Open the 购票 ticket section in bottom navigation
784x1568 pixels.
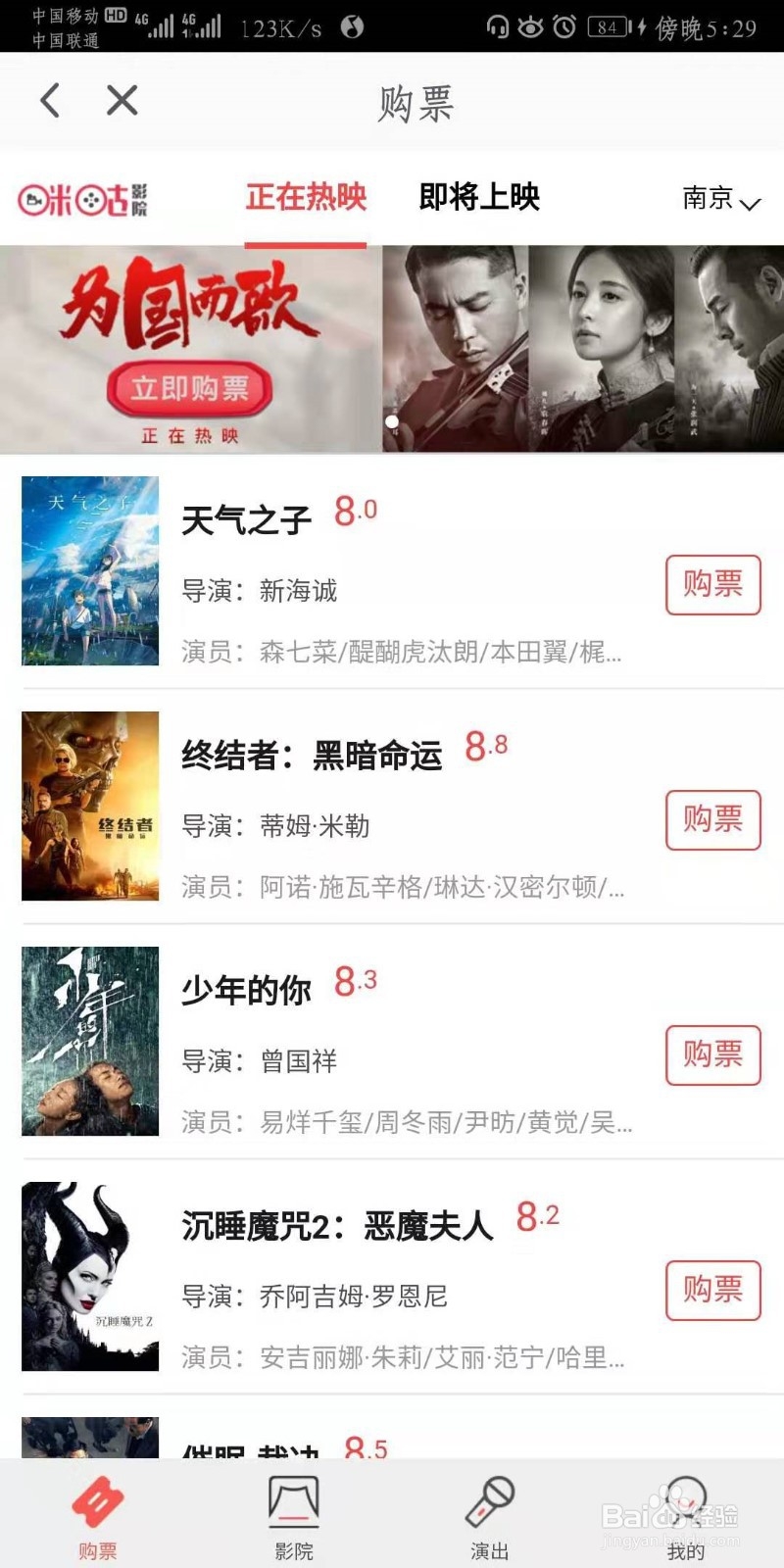pyautogui.click(x=95, y=1514)
